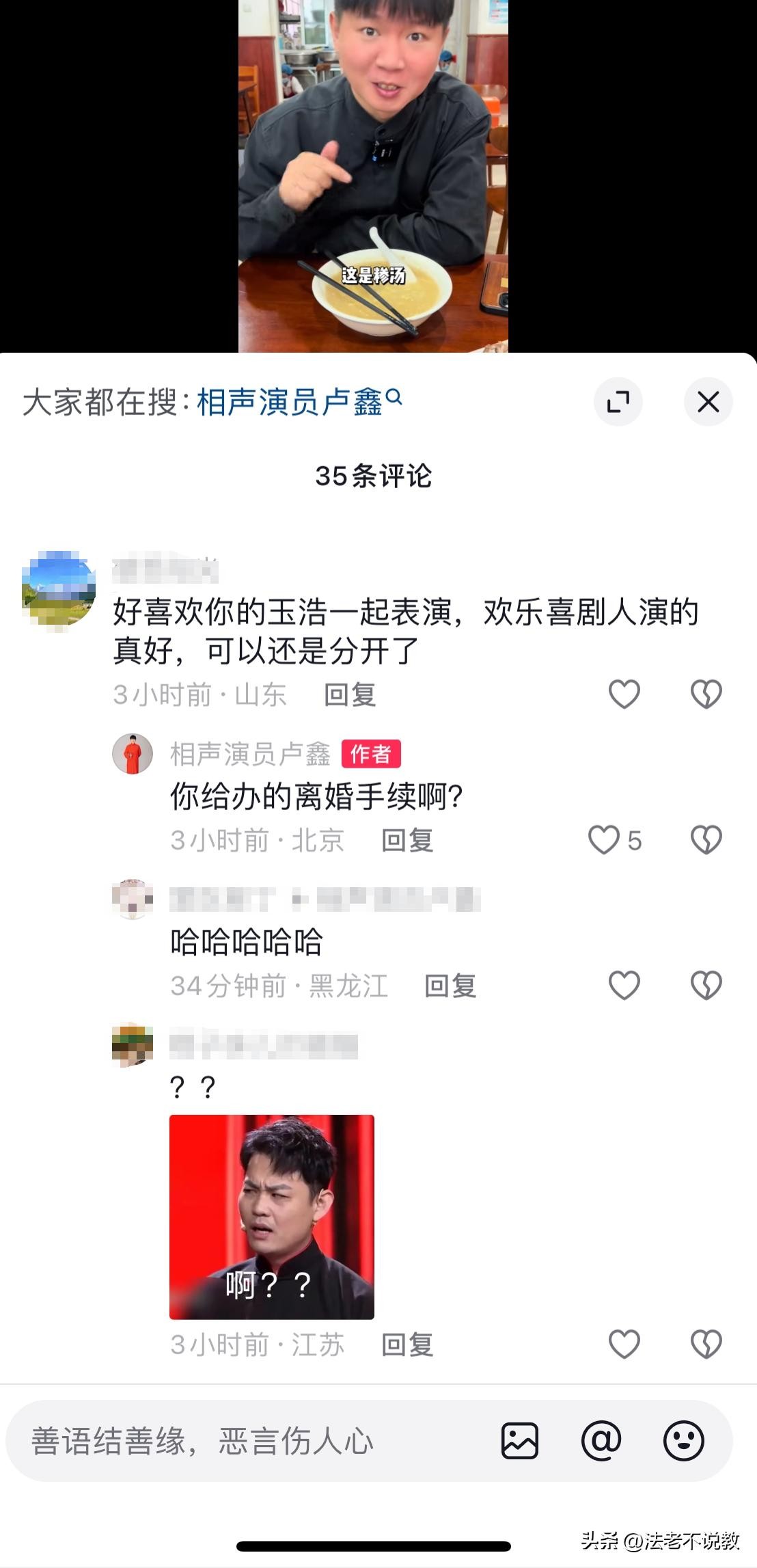
Task: Dislike the author's reply from 北京
Action: coord(706,840)
